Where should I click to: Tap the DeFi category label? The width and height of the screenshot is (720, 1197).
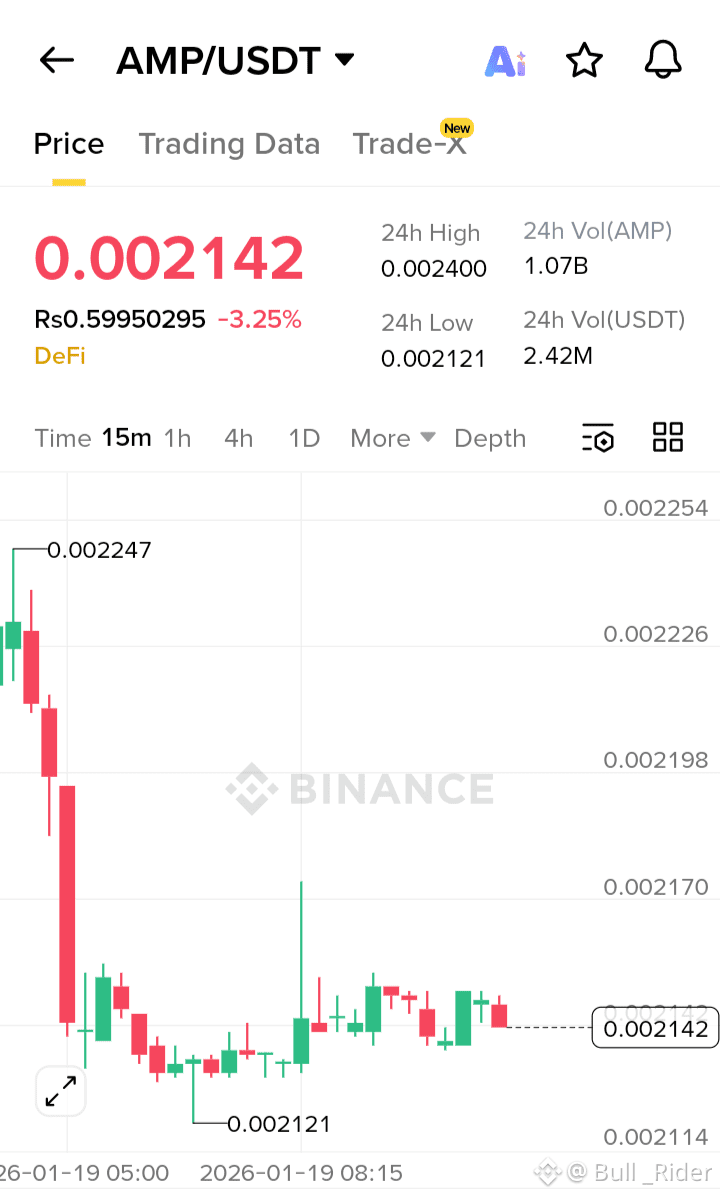tap(59, 355)
